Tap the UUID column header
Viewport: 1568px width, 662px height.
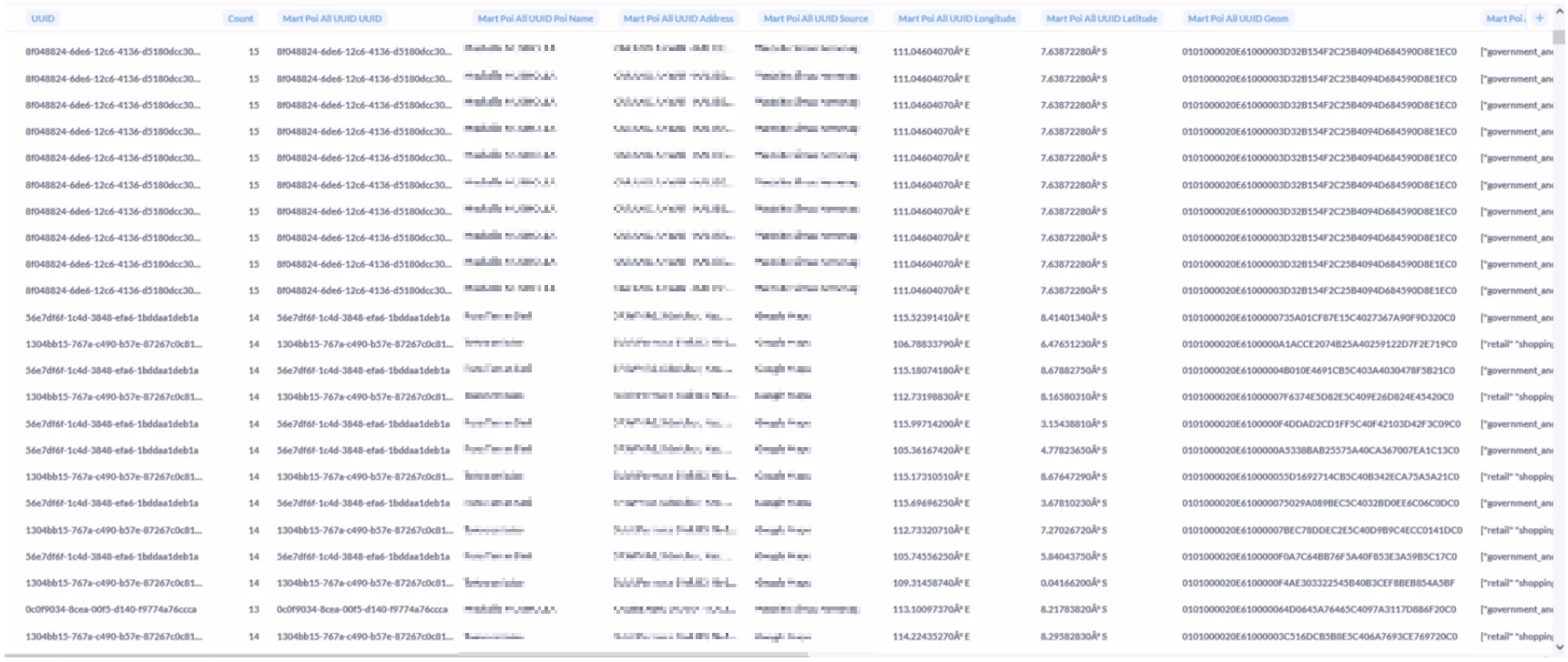coord(43,18)
